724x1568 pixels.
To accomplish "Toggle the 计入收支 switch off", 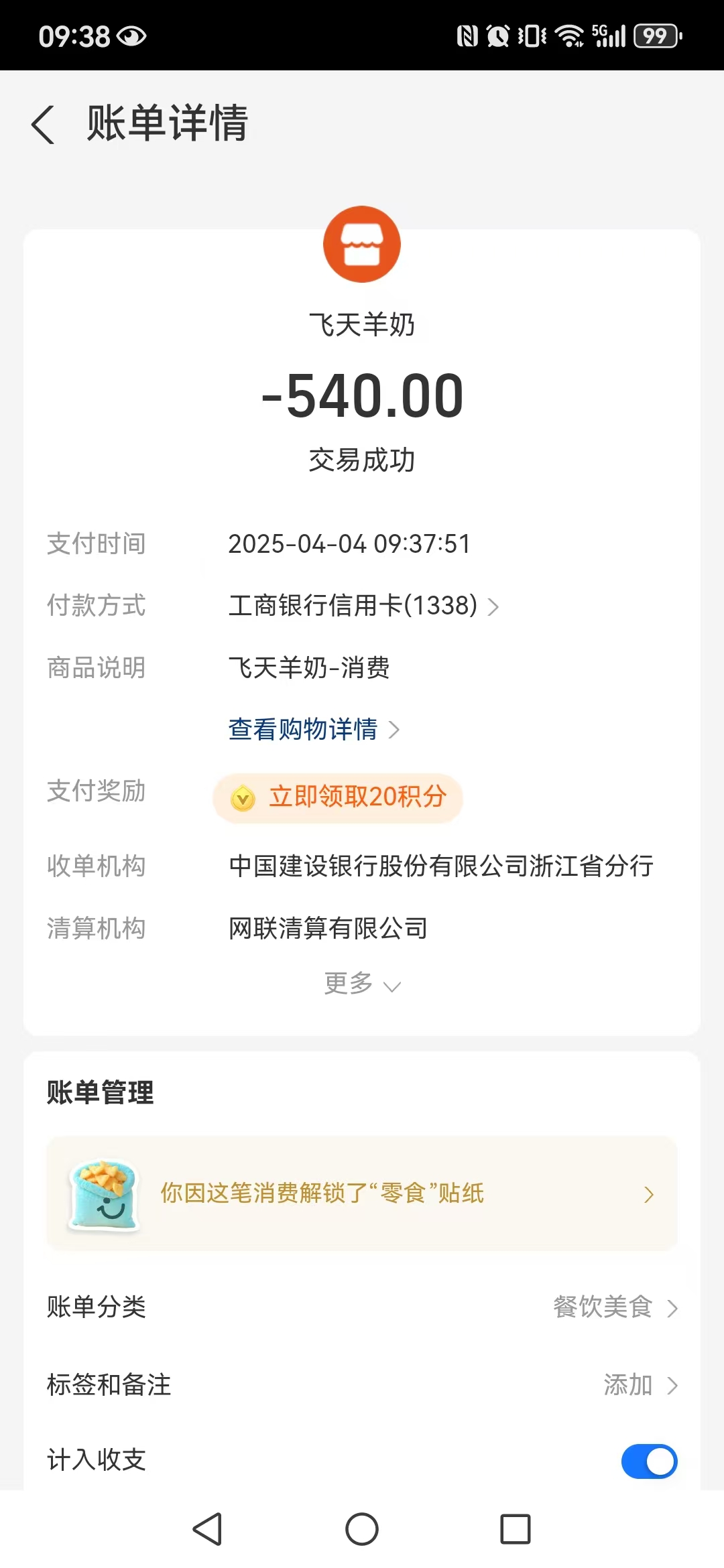I will pos(648,1461).
